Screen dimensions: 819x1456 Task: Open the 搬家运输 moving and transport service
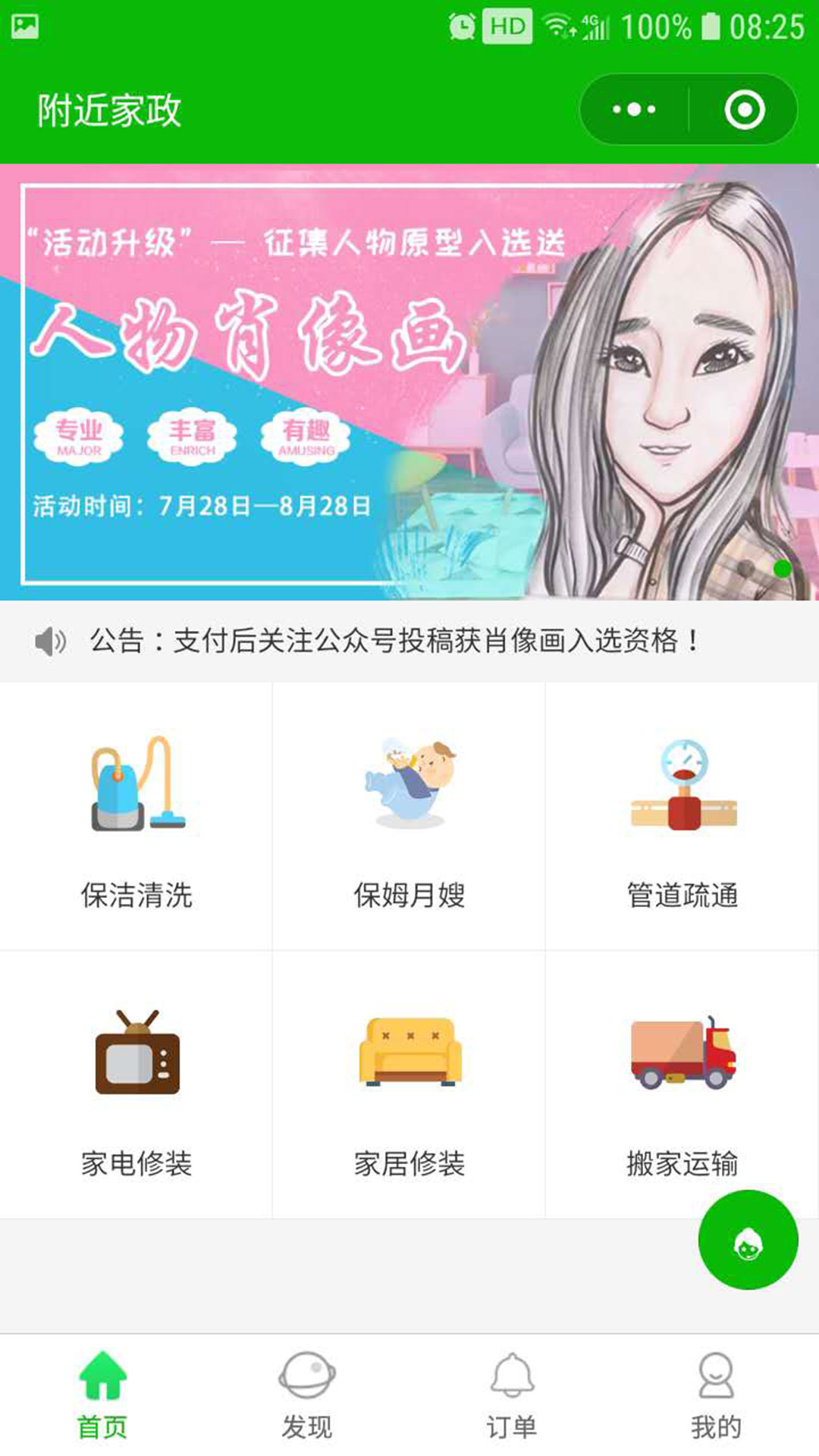(x=682, y=1084)
